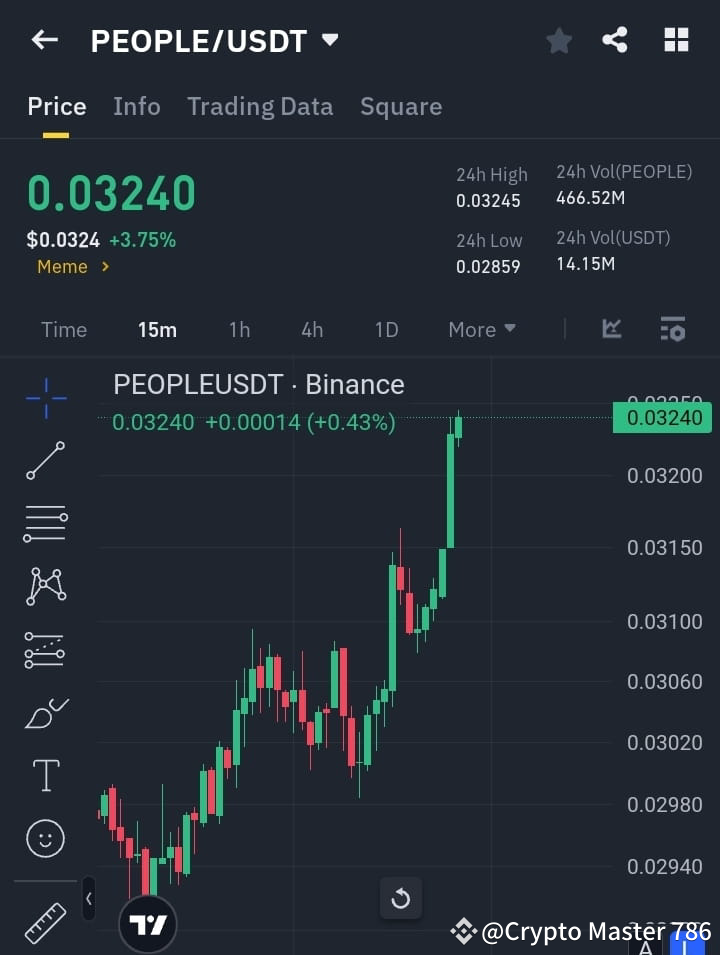
Task: Click the chart refresh button
Action: [401, 898]
